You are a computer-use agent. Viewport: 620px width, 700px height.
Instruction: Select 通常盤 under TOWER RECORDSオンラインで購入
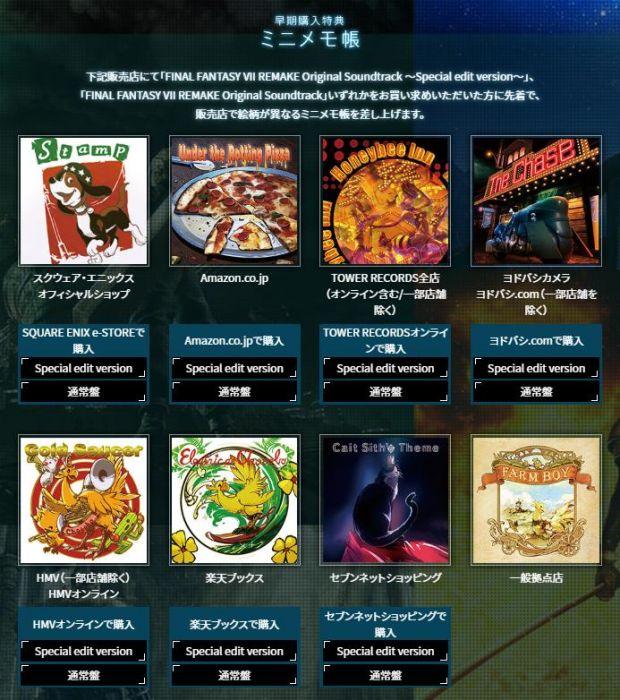click(385, 391)
